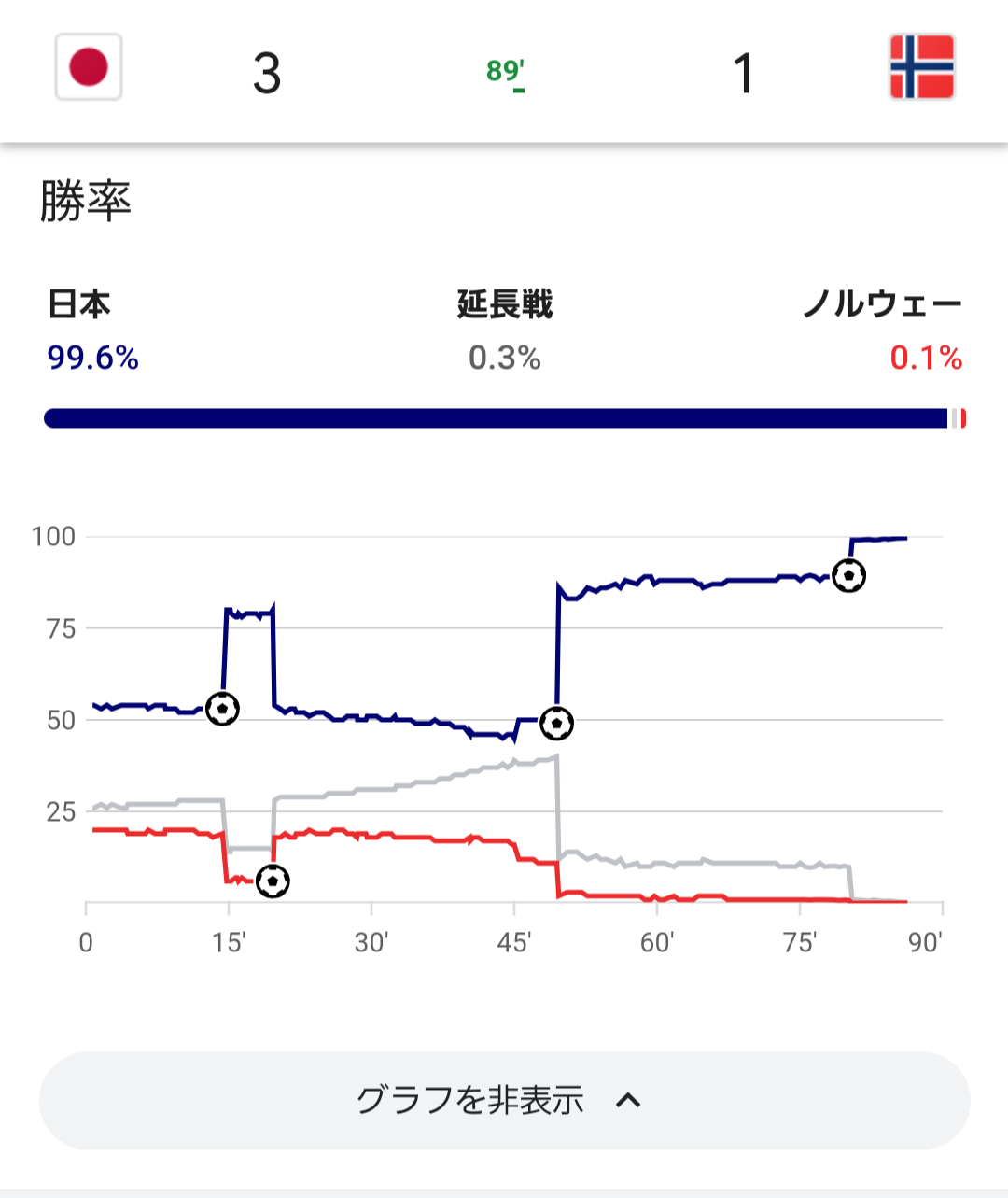Viewport: 1008px width, 1198px height.
Task: Tap the goal marker near the 15' mark
Action: coord(222,709)
